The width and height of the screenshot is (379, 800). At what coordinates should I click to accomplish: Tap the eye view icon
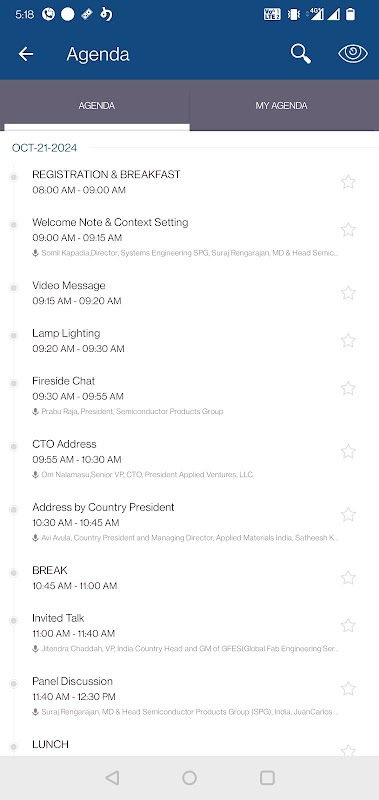pos(353,54)
